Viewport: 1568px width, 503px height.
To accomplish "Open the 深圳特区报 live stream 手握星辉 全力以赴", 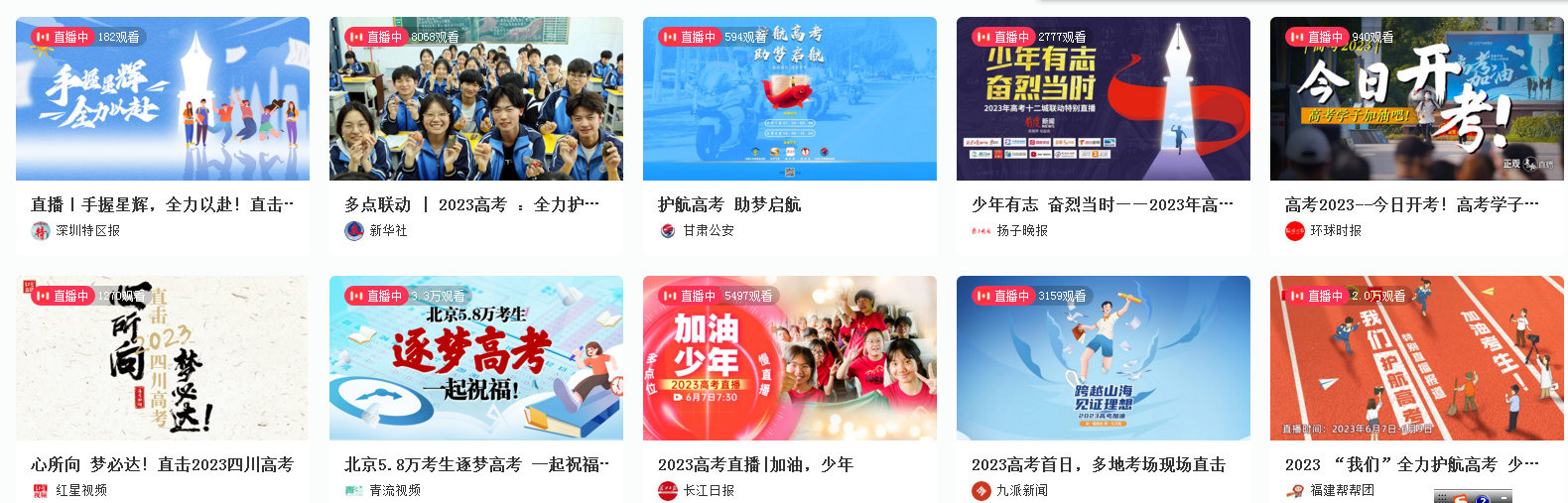I will (x=163, y=99).
